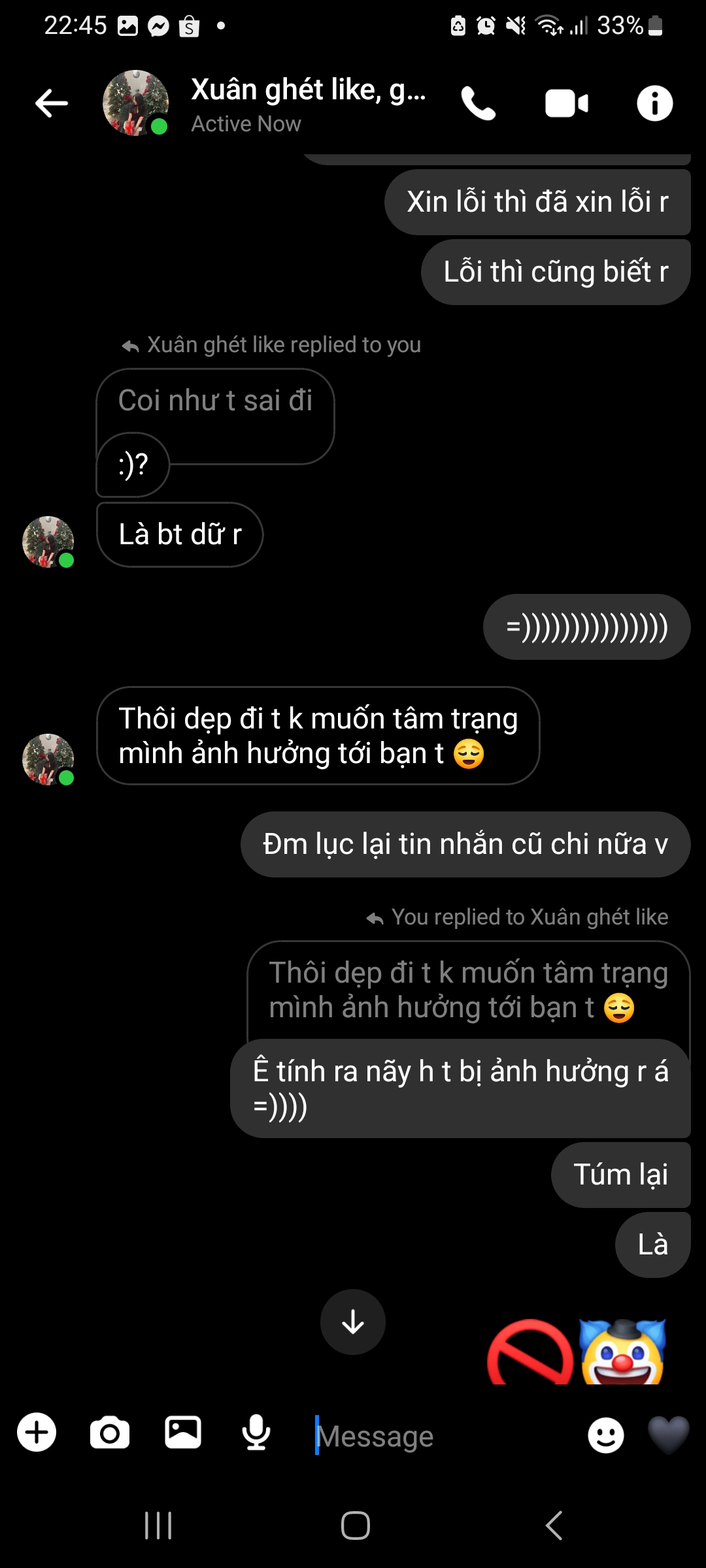Start a video call
This screenshot has height=1568, width=706.
point(566,103)
